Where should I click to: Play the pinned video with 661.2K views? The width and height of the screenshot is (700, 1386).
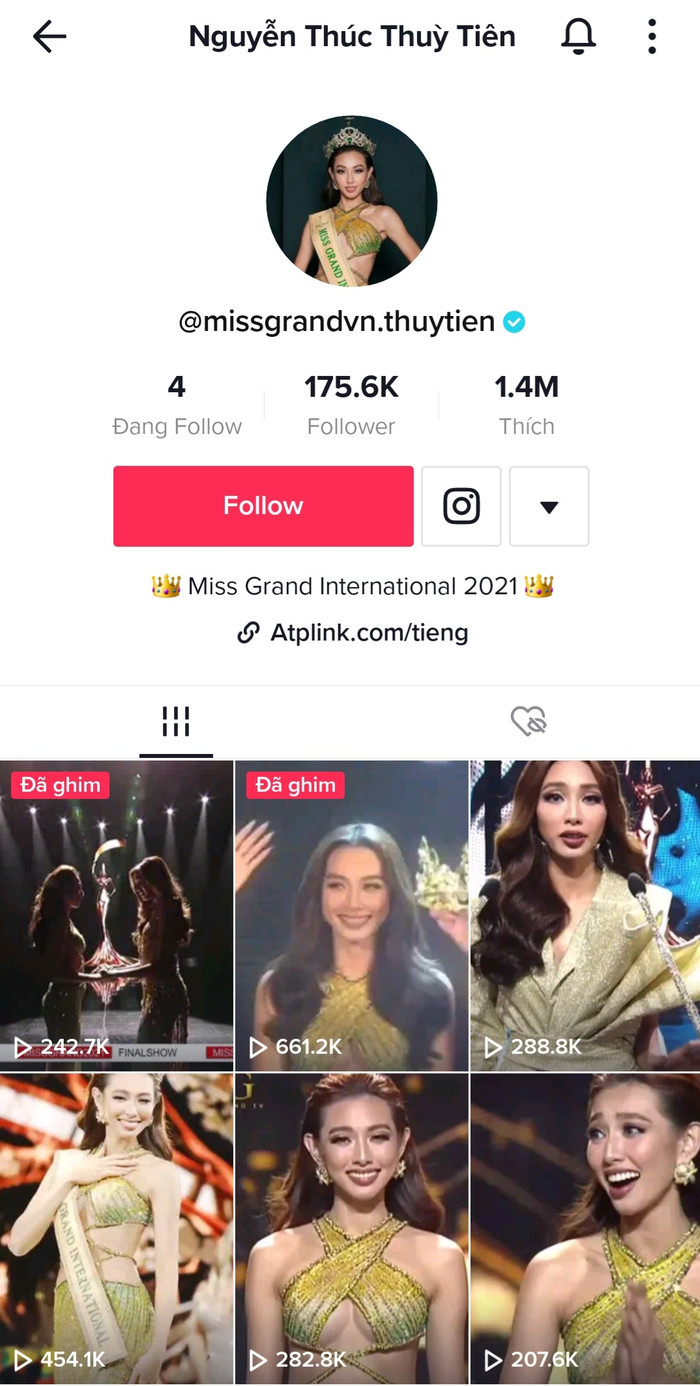pos(351,915)
